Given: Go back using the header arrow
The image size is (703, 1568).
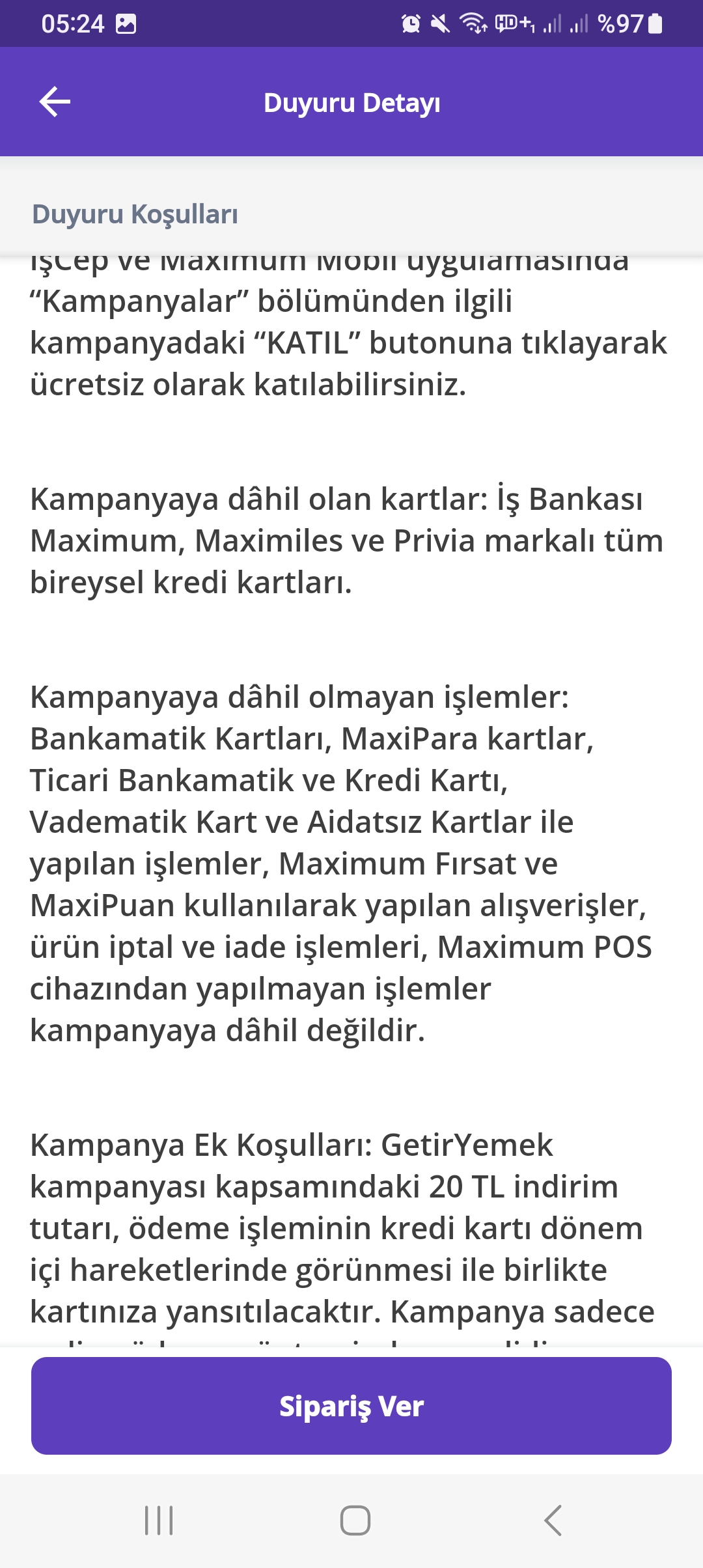Looking at the screenshot, I should point(55,102).
